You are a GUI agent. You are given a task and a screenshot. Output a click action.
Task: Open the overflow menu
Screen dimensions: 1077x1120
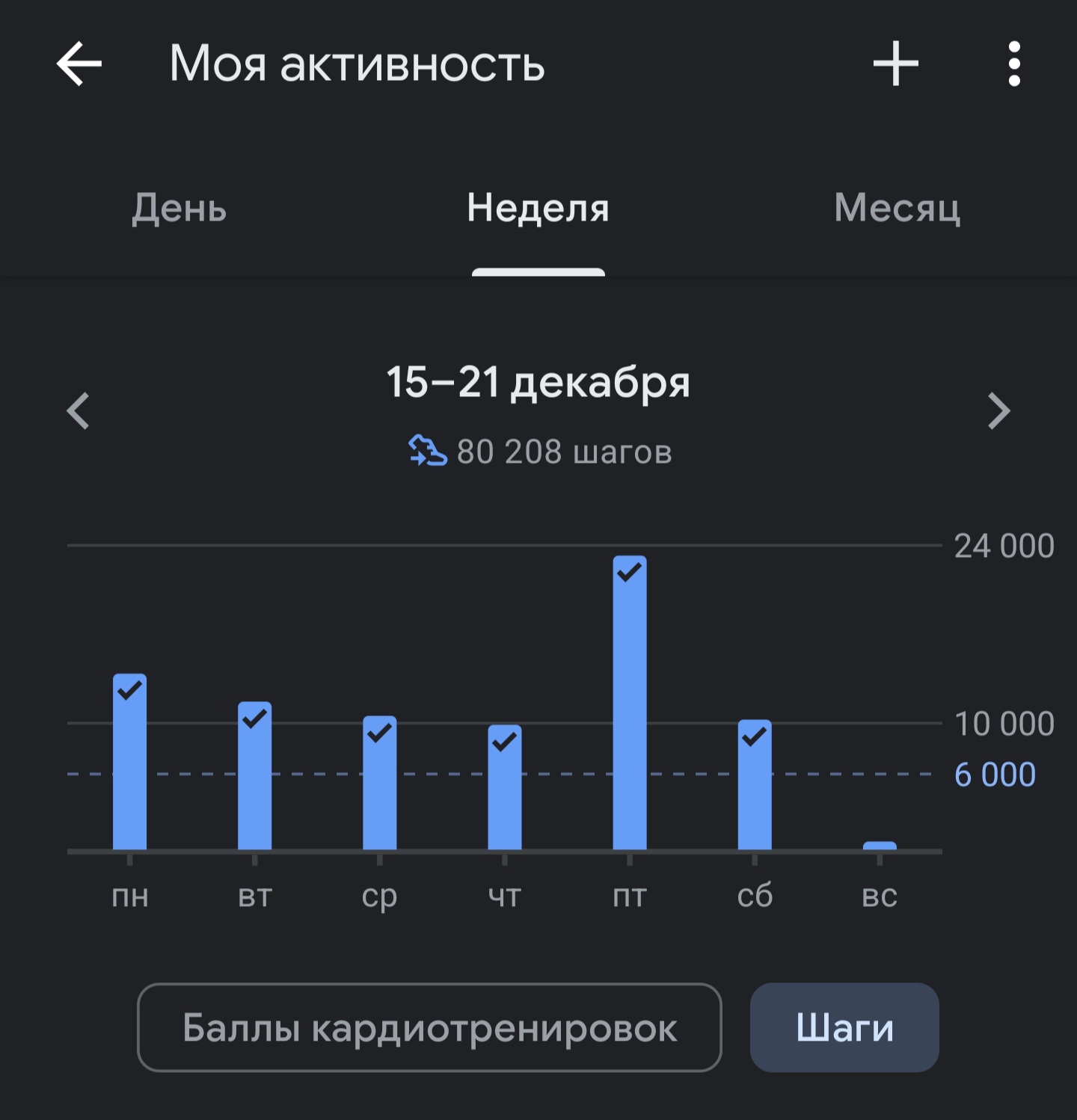point(1013,64)
